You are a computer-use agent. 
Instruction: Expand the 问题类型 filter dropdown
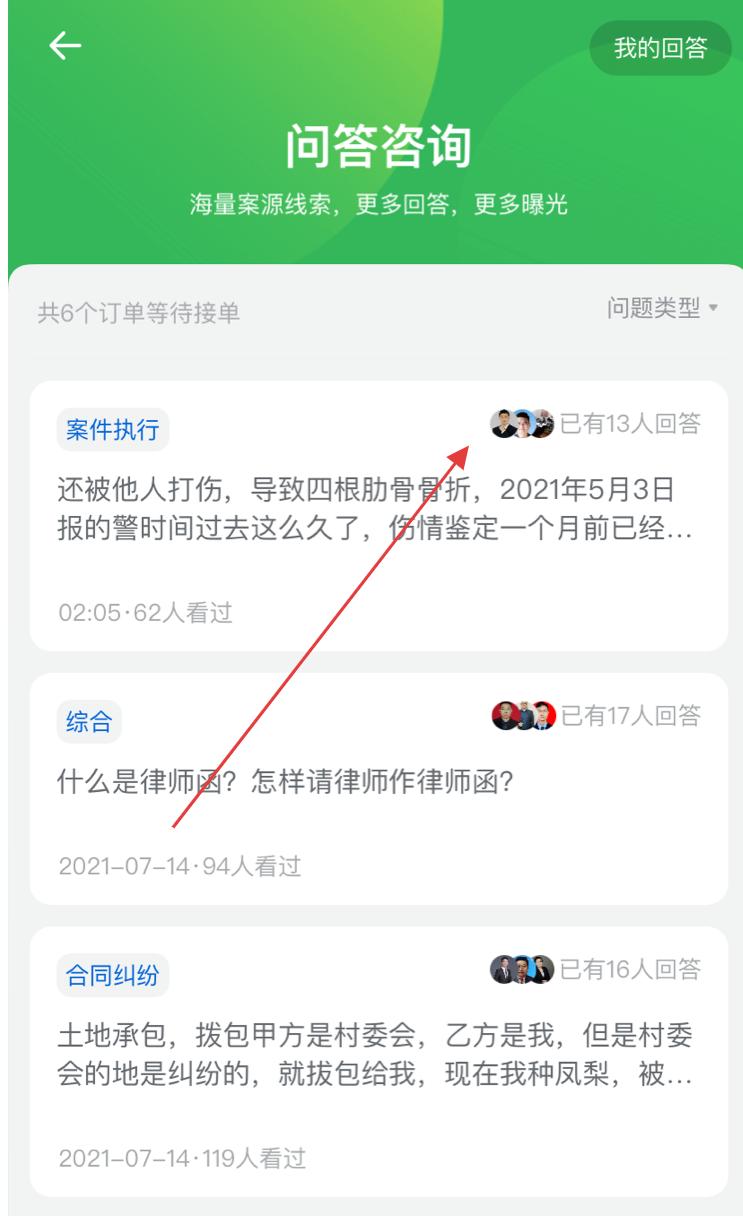(x=662, y=308)
